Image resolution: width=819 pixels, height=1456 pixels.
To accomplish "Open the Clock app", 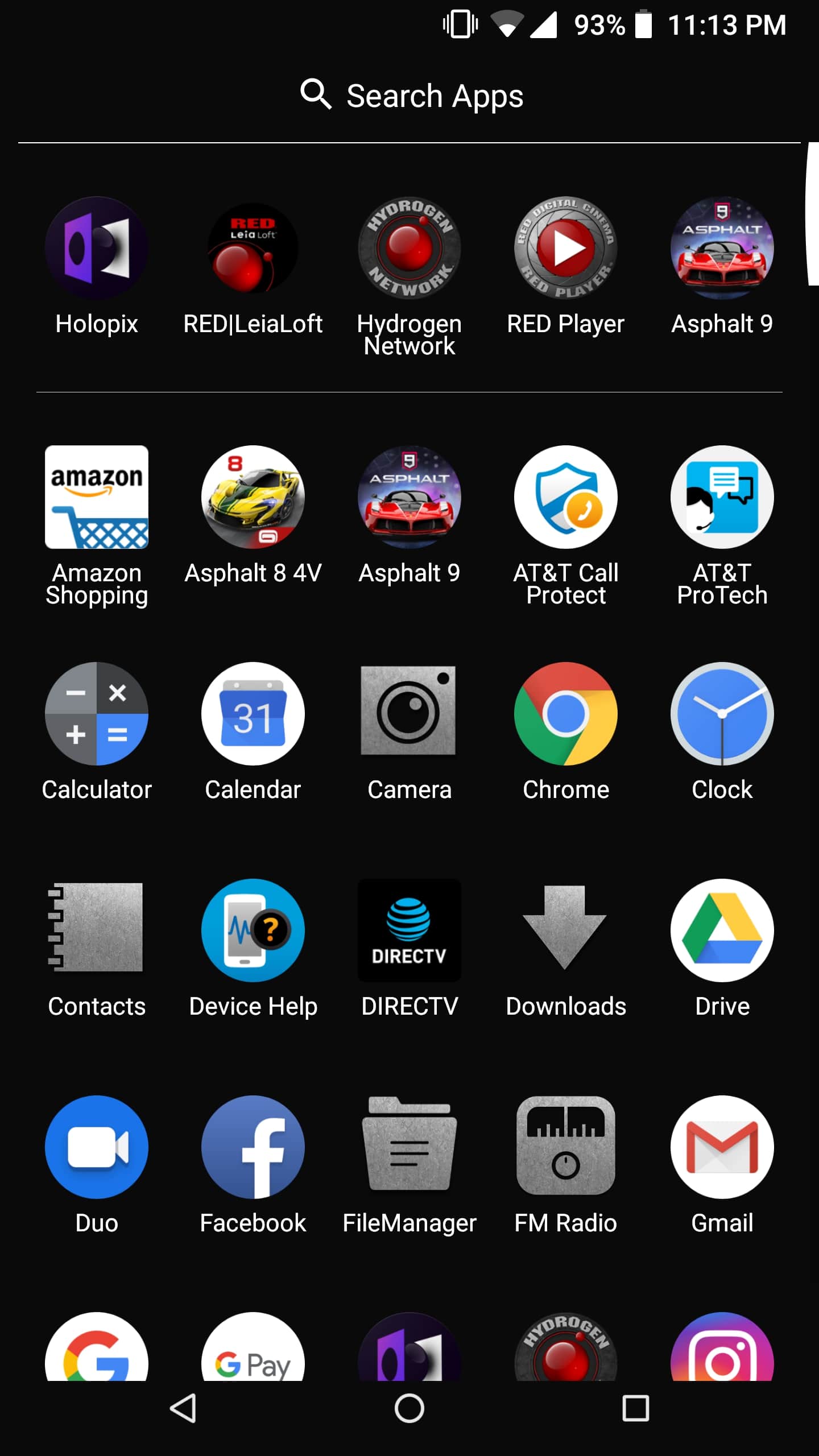I will tap(722, 714).
